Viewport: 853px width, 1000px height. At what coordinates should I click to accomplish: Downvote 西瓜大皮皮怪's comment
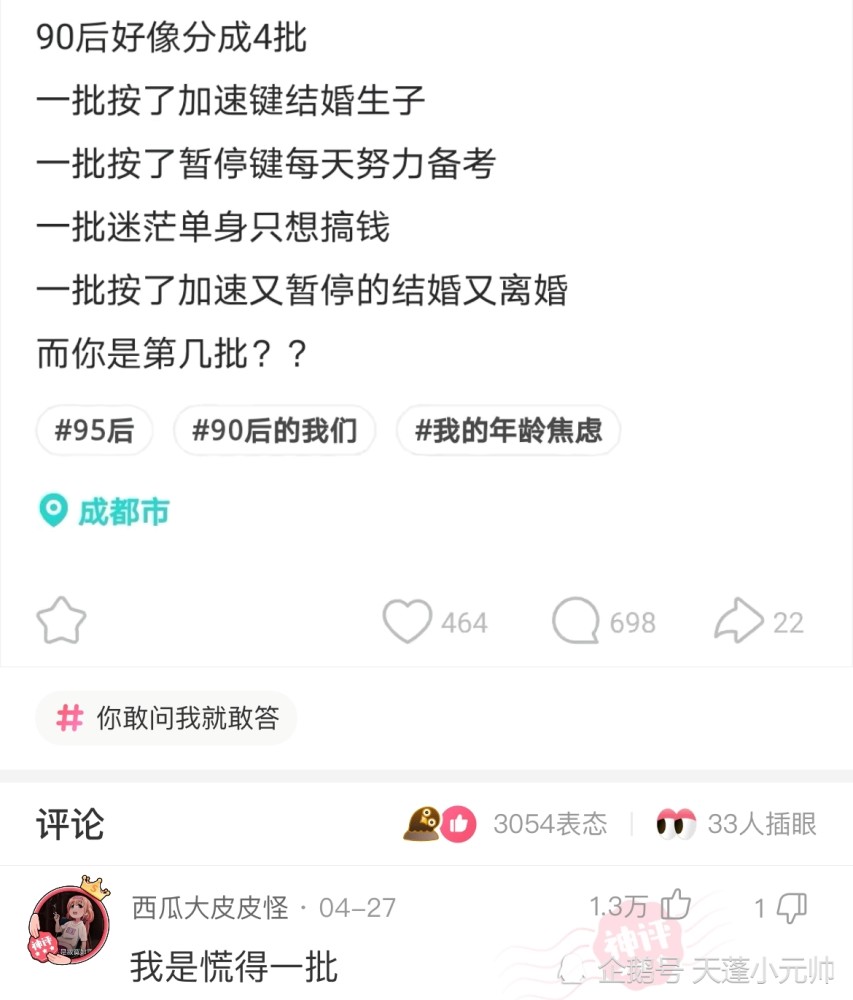791,907
